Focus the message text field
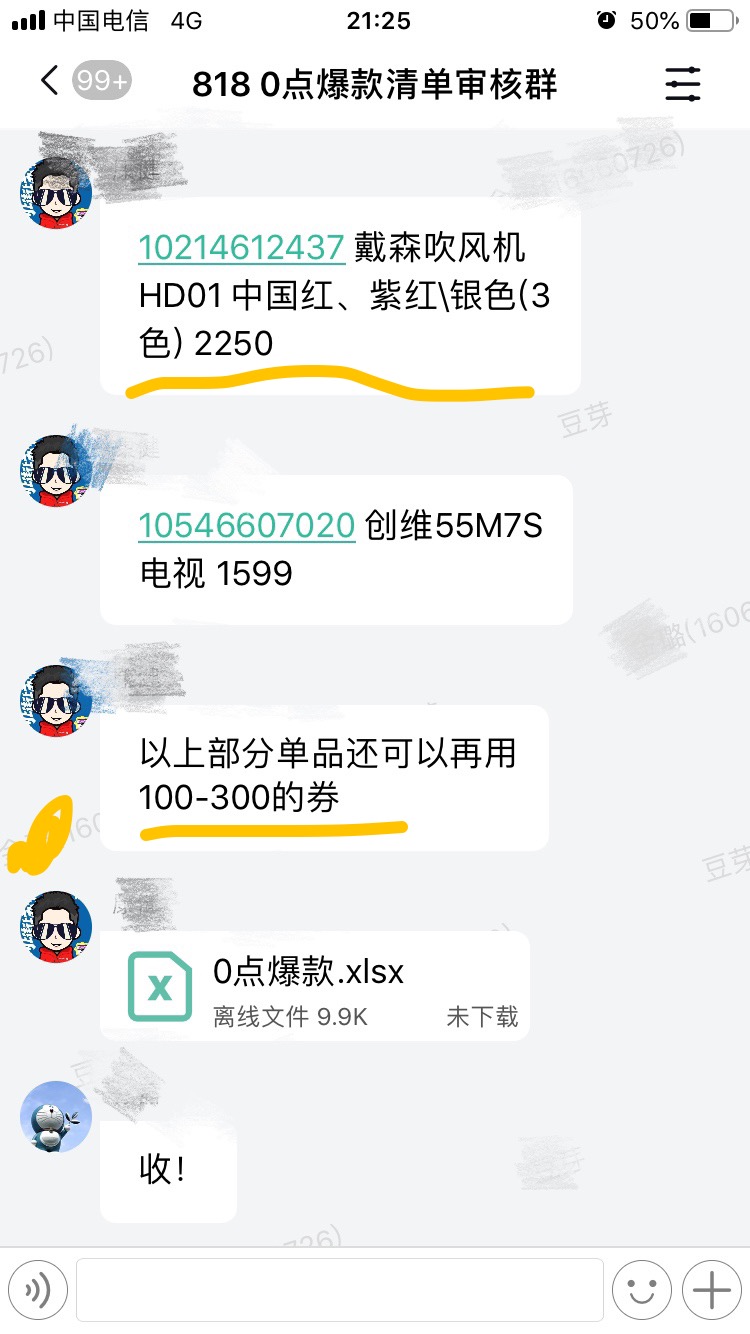This screenshot has width=750, height=1334. 340,1290
